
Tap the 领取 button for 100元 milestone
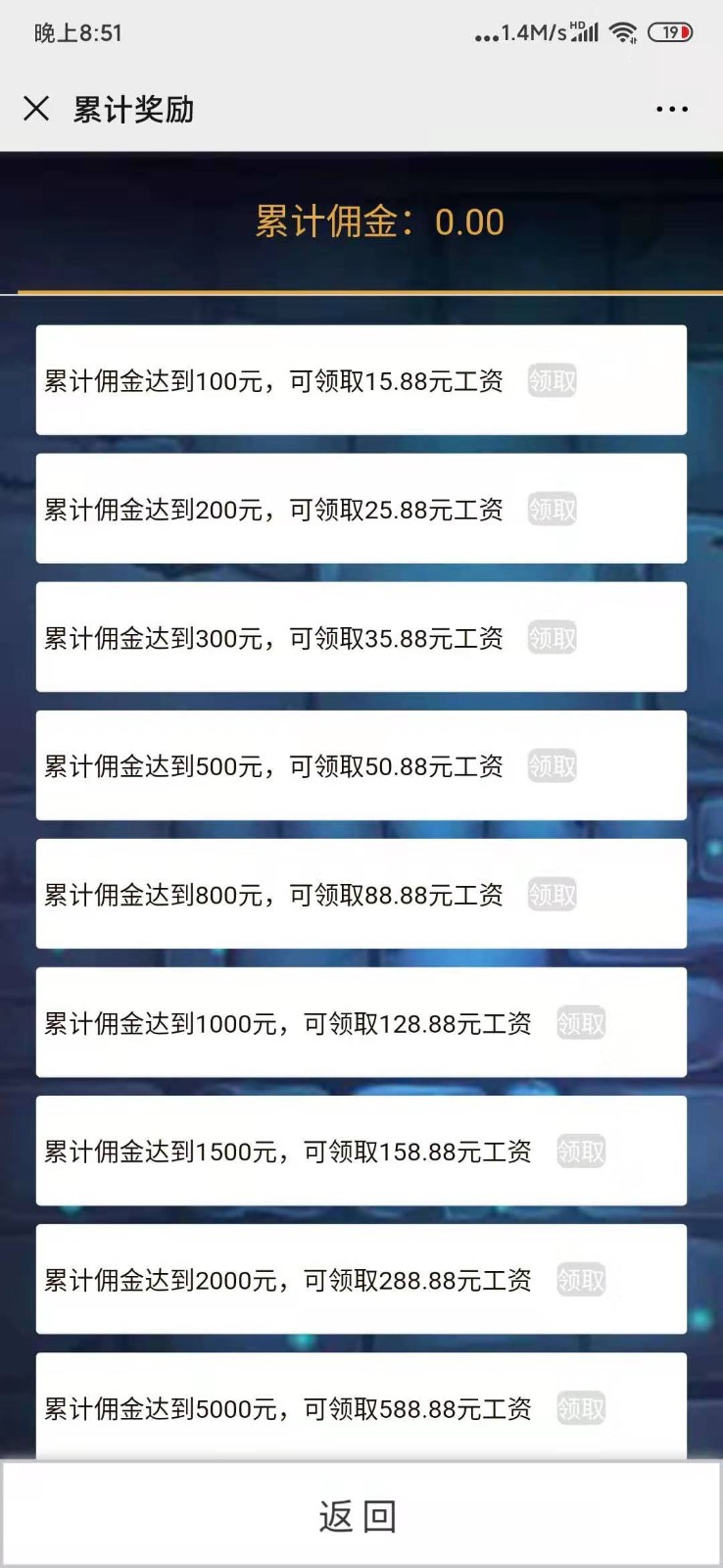coord(551,380)
